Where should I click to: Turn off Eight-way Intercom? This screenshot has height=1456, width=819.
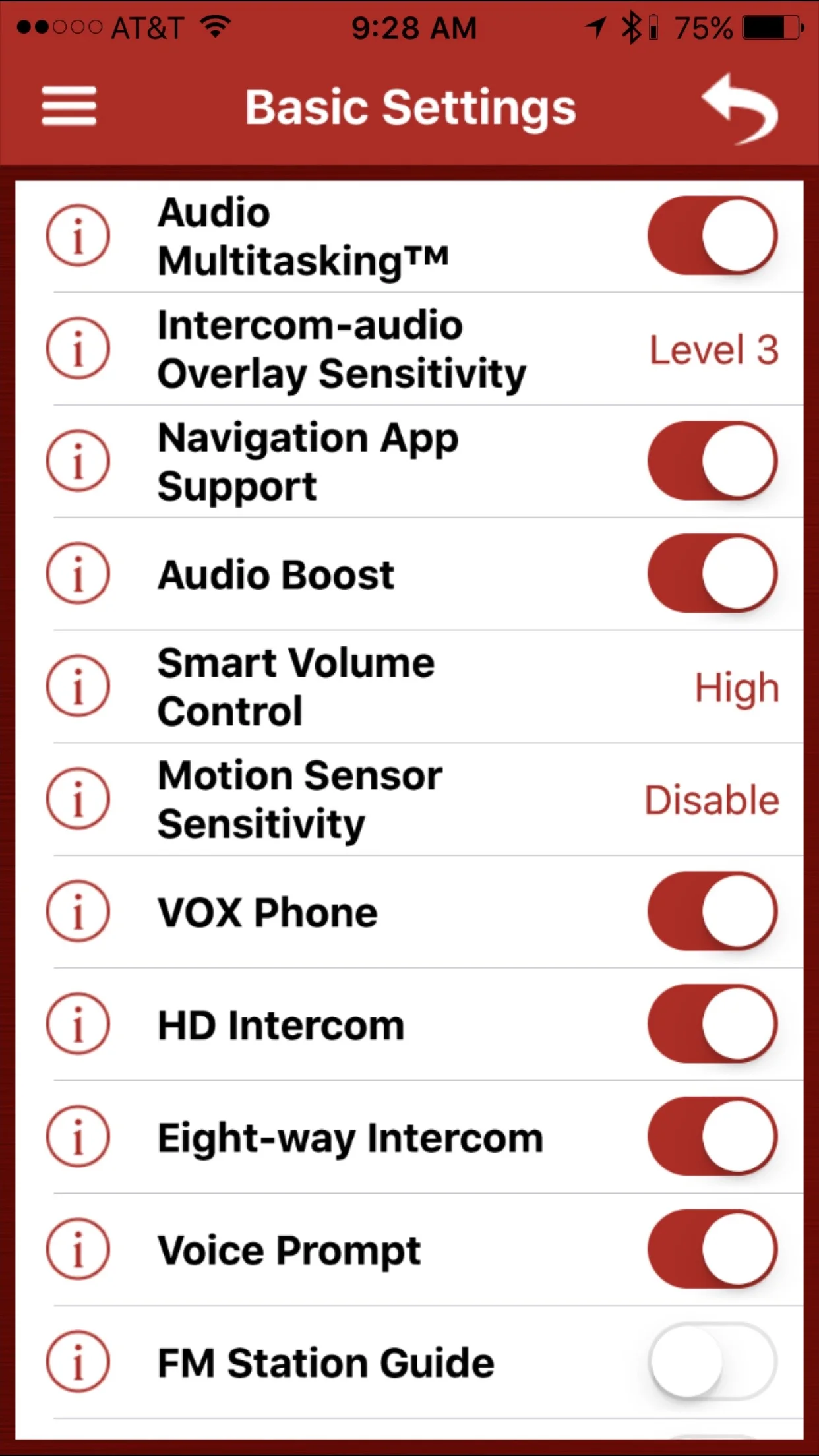point(713,1137)
